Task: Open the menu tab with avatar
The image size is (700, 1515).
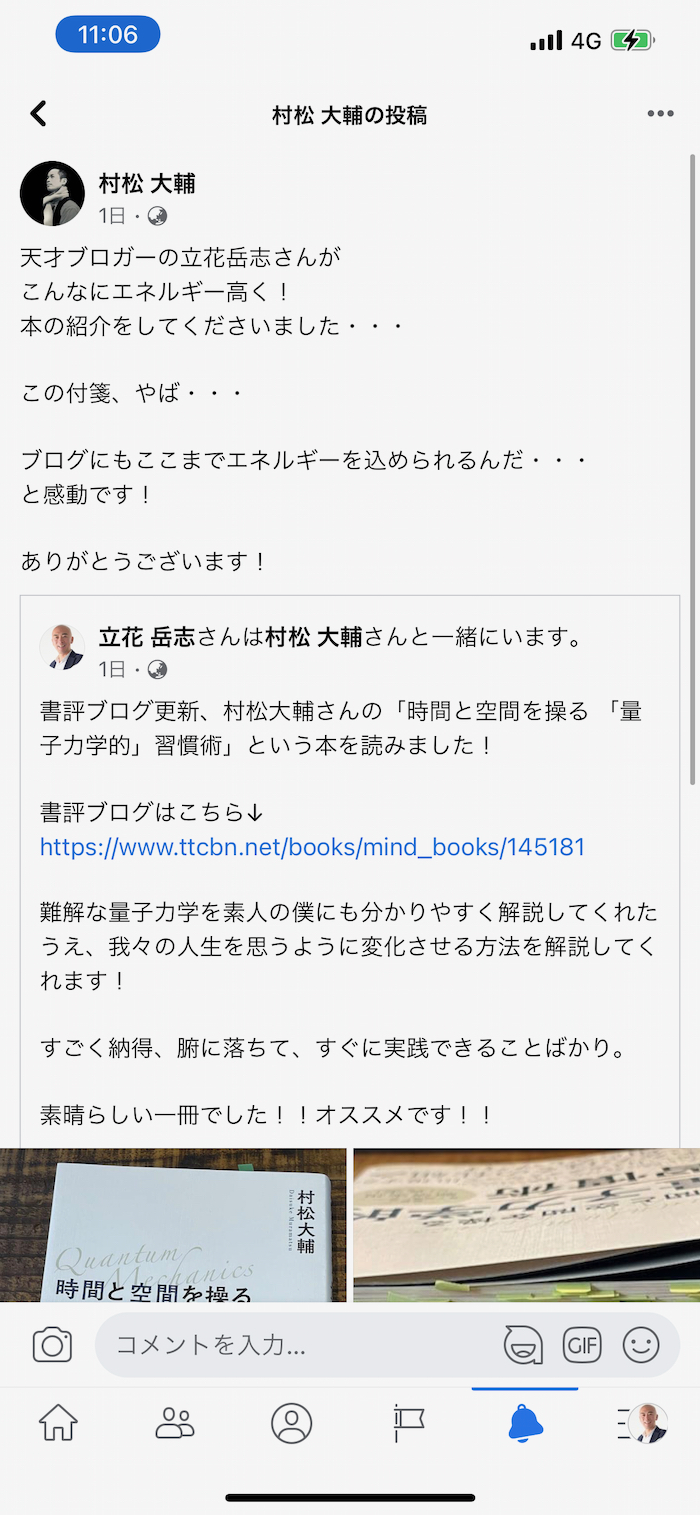Action: 643,1422
